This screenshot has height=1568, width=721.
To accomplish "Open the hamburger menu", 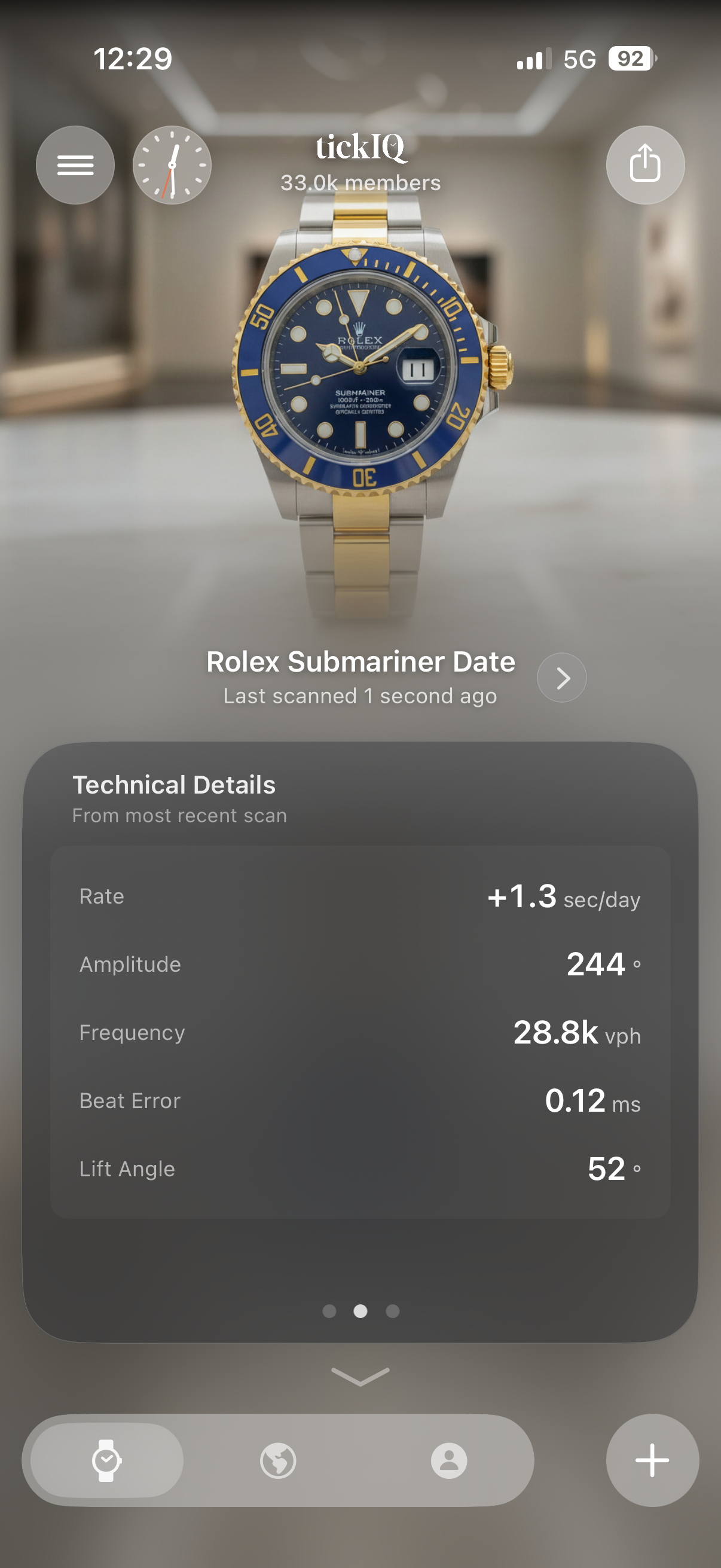I will click(75, 165).
